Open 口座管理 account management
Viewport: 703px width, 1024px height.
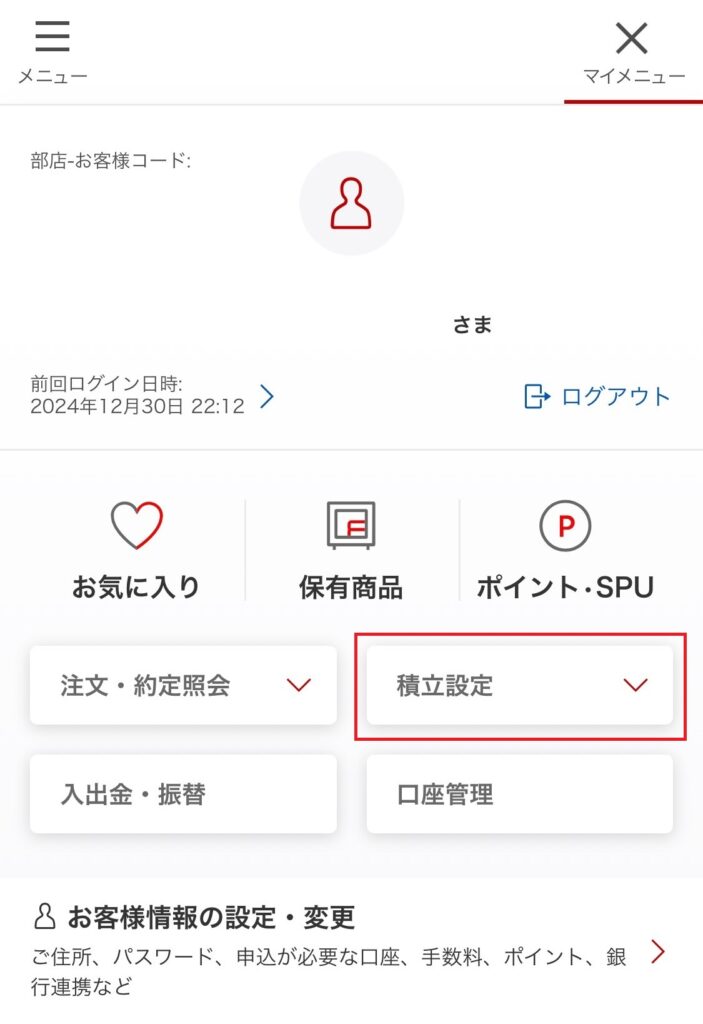(x=520, y=794)
